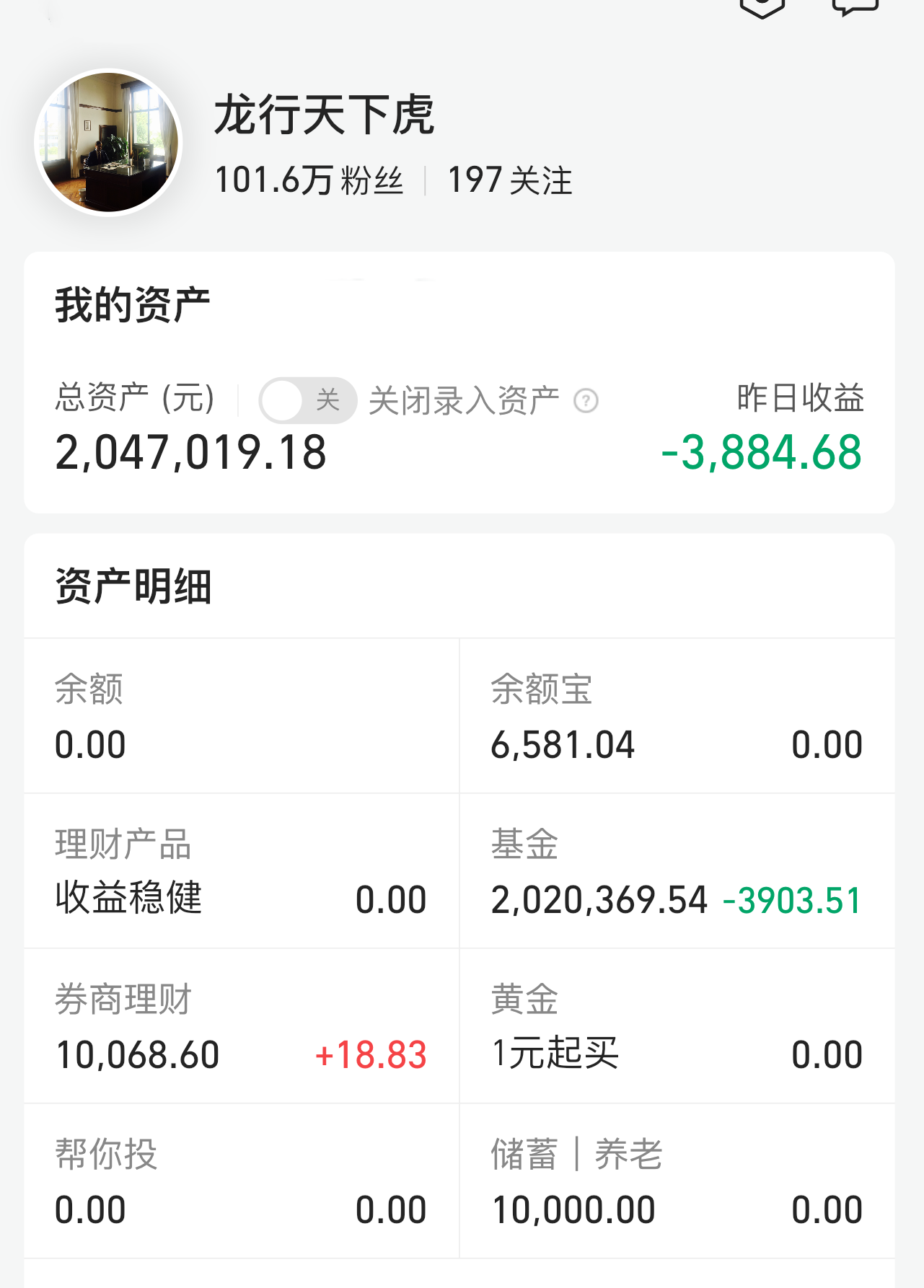Check the 昨日收益 -3,884.68 figure
The image size is (924, 1288).
760,454
